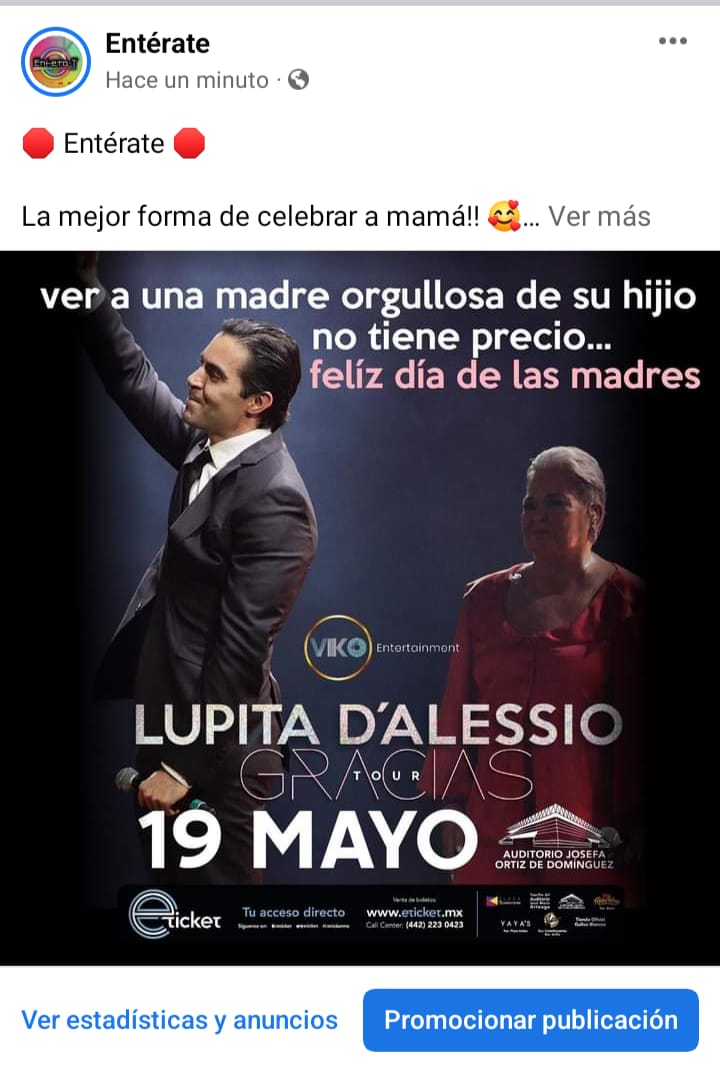Open the post's three-dot options menu

(672, 41)
